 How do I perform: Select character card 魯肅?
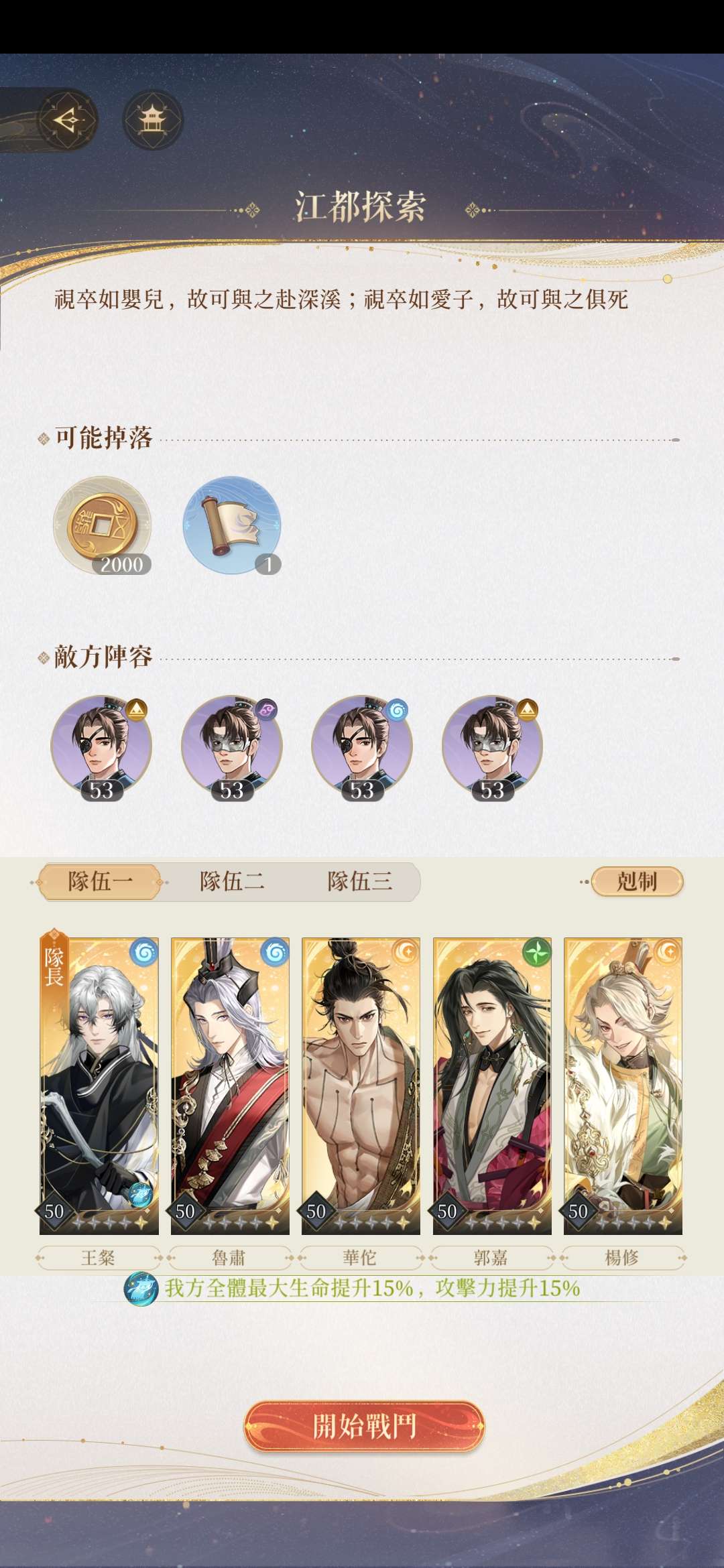pyautogui.click(x=230, y=1086)
